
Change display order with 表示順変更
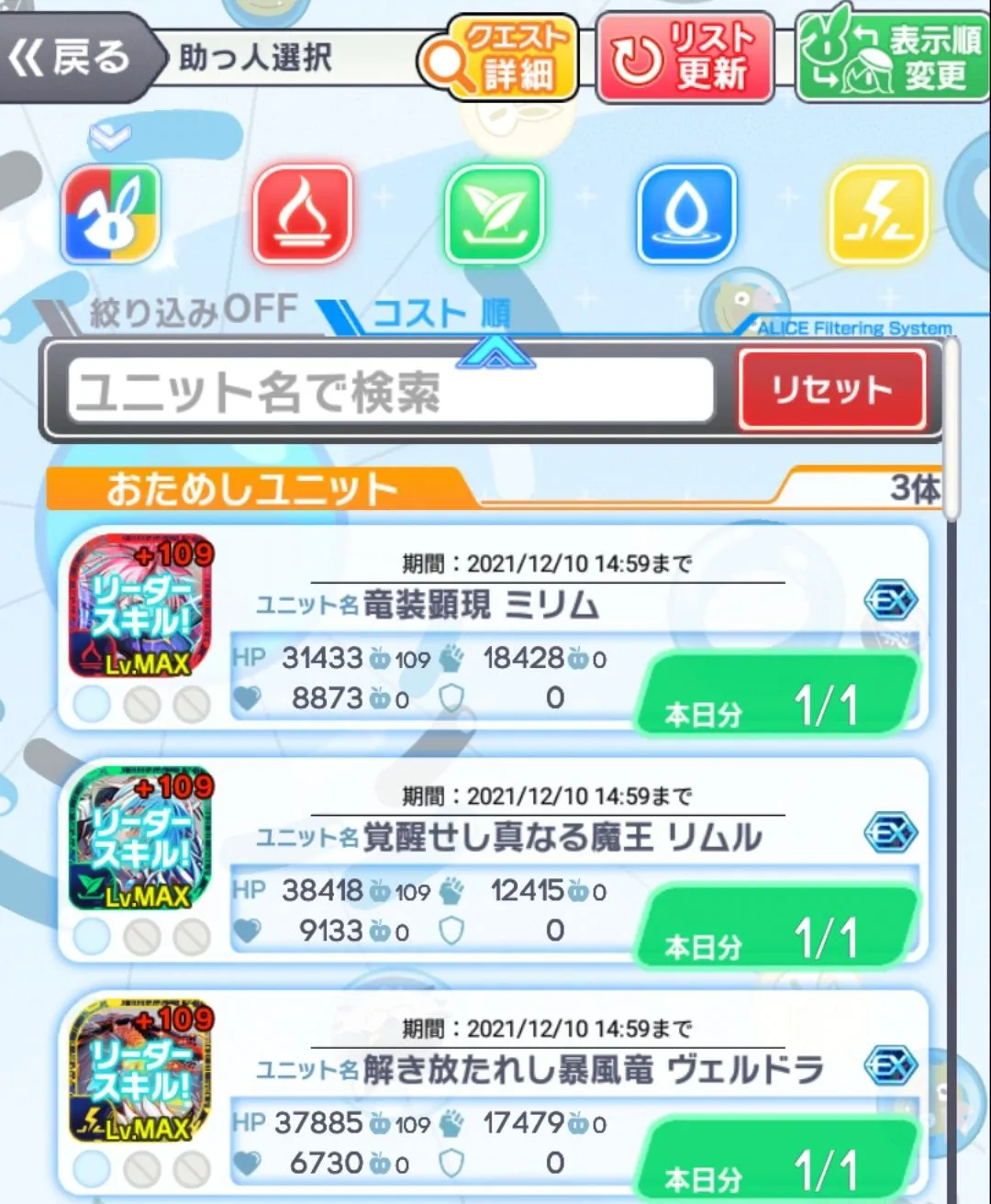[x=892, y=57]
